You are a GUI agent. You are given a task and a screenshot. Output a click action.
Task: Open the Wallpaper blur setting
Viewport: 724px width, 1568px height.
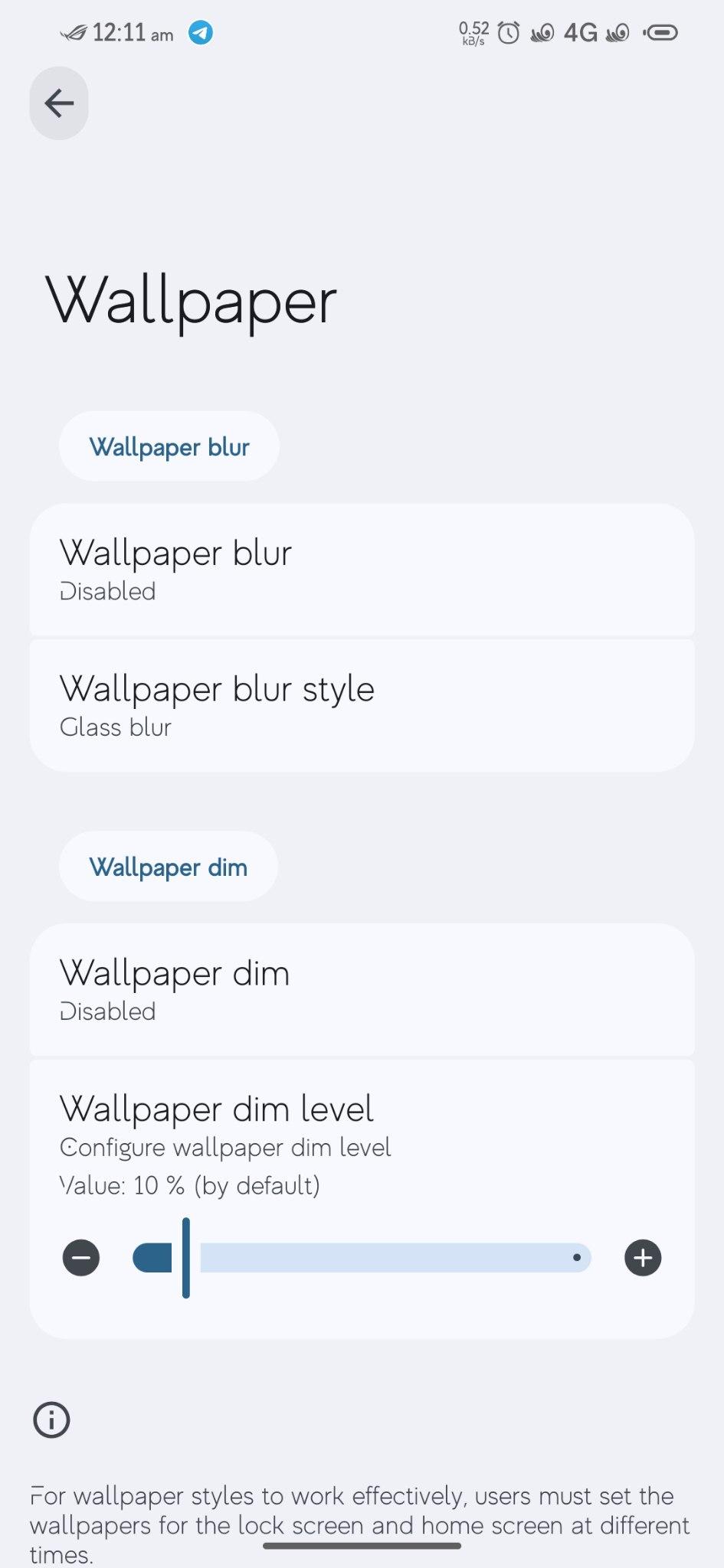(x=362, y=570)
